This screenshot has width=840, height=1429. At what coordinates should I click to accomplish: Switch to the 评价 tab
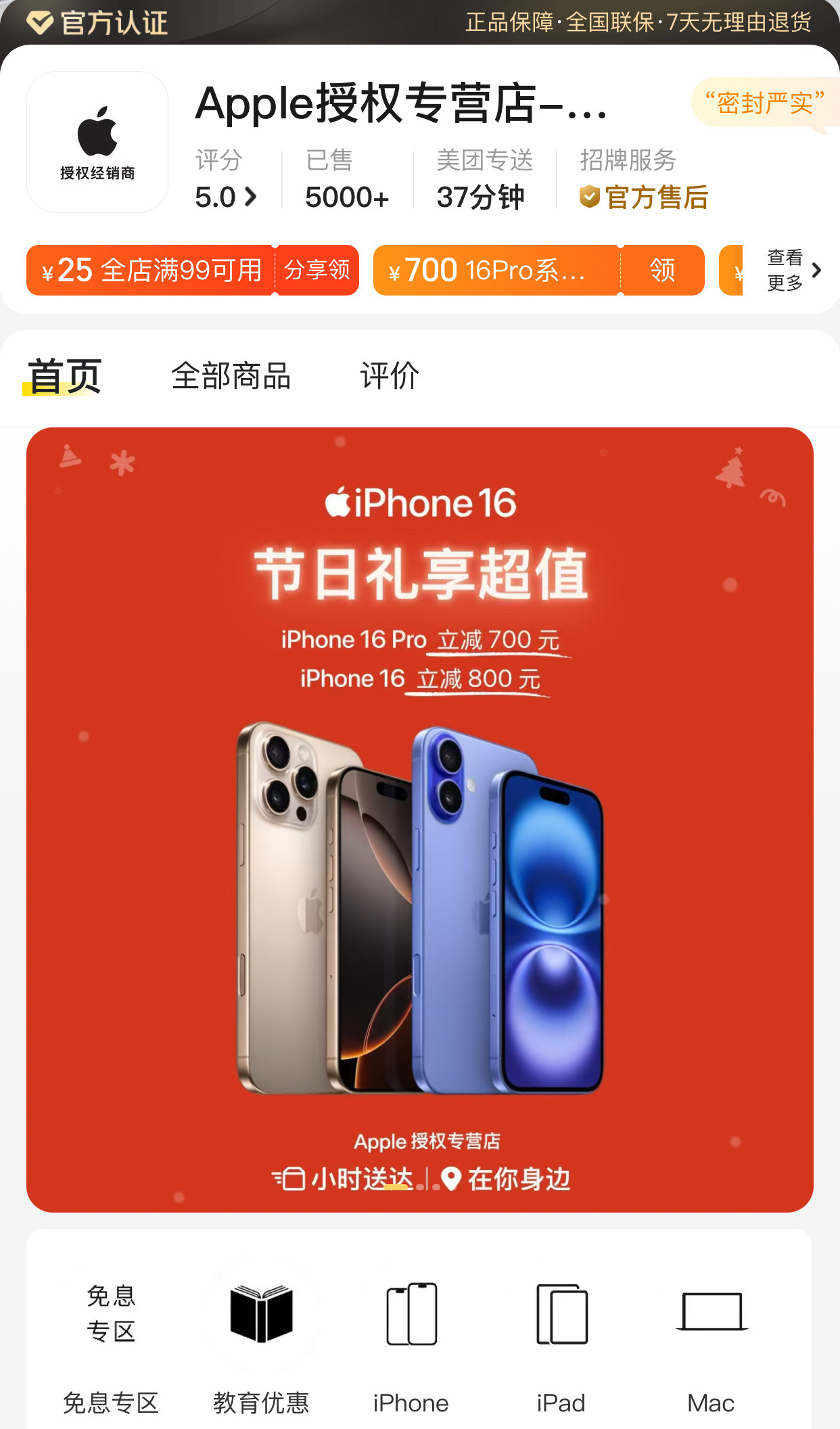[x=390, y=376]
